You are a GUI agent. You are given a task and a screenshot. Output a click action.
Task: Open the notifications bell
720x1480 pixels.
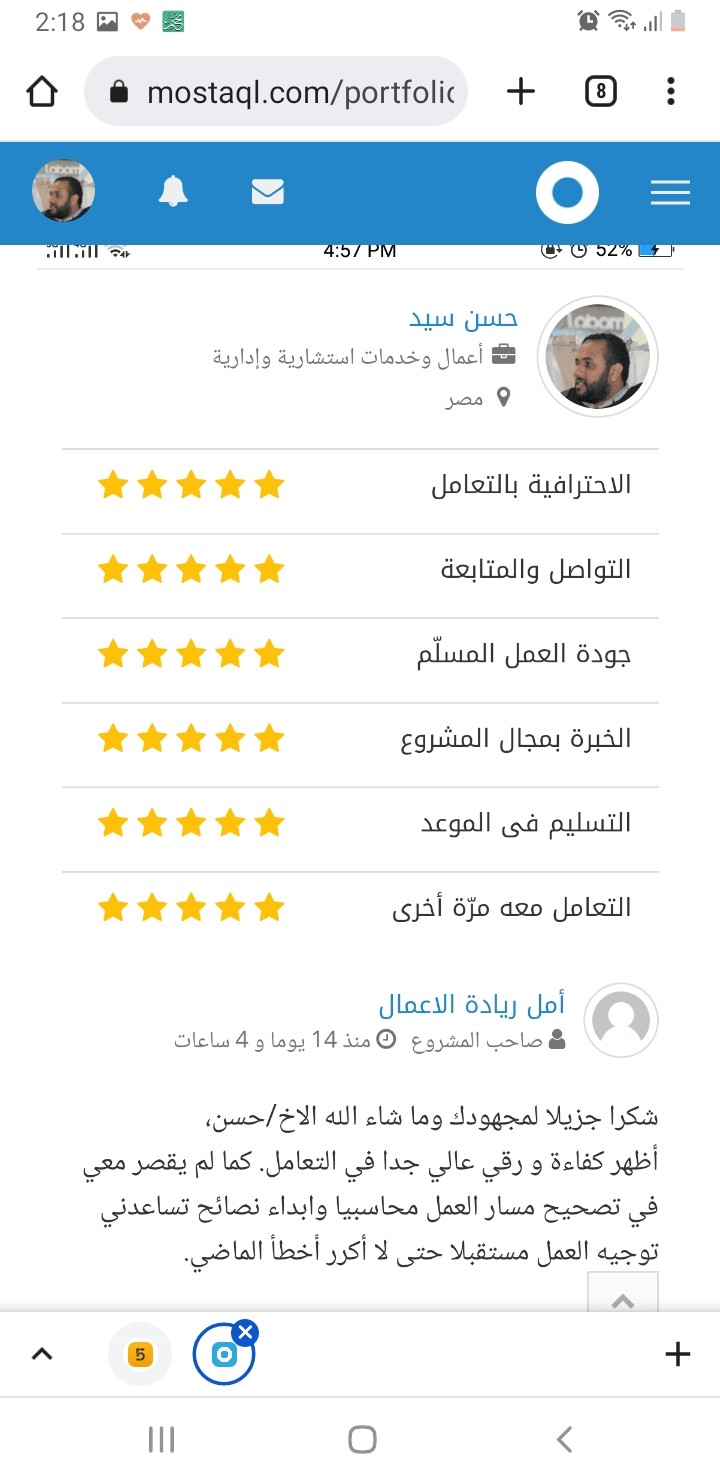173,191
